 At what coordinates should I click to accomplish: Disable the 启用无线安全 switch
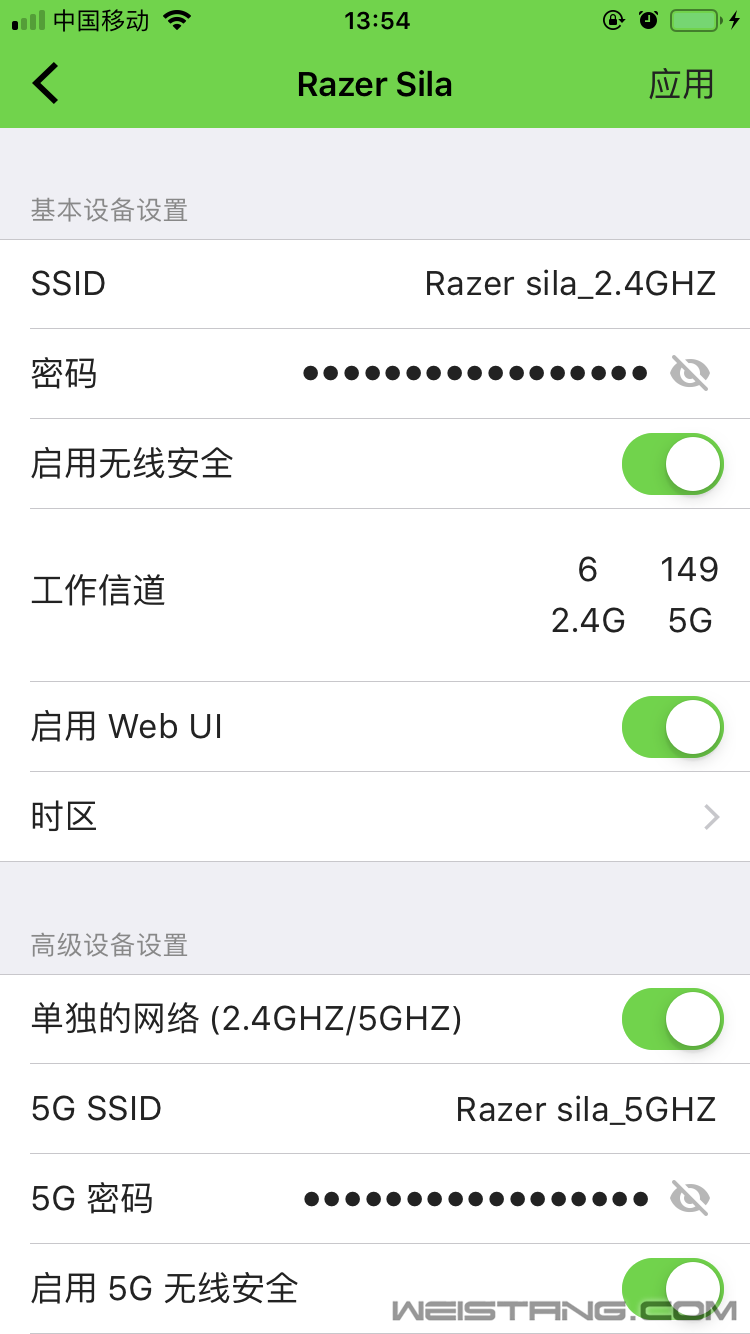pos(672,464)
